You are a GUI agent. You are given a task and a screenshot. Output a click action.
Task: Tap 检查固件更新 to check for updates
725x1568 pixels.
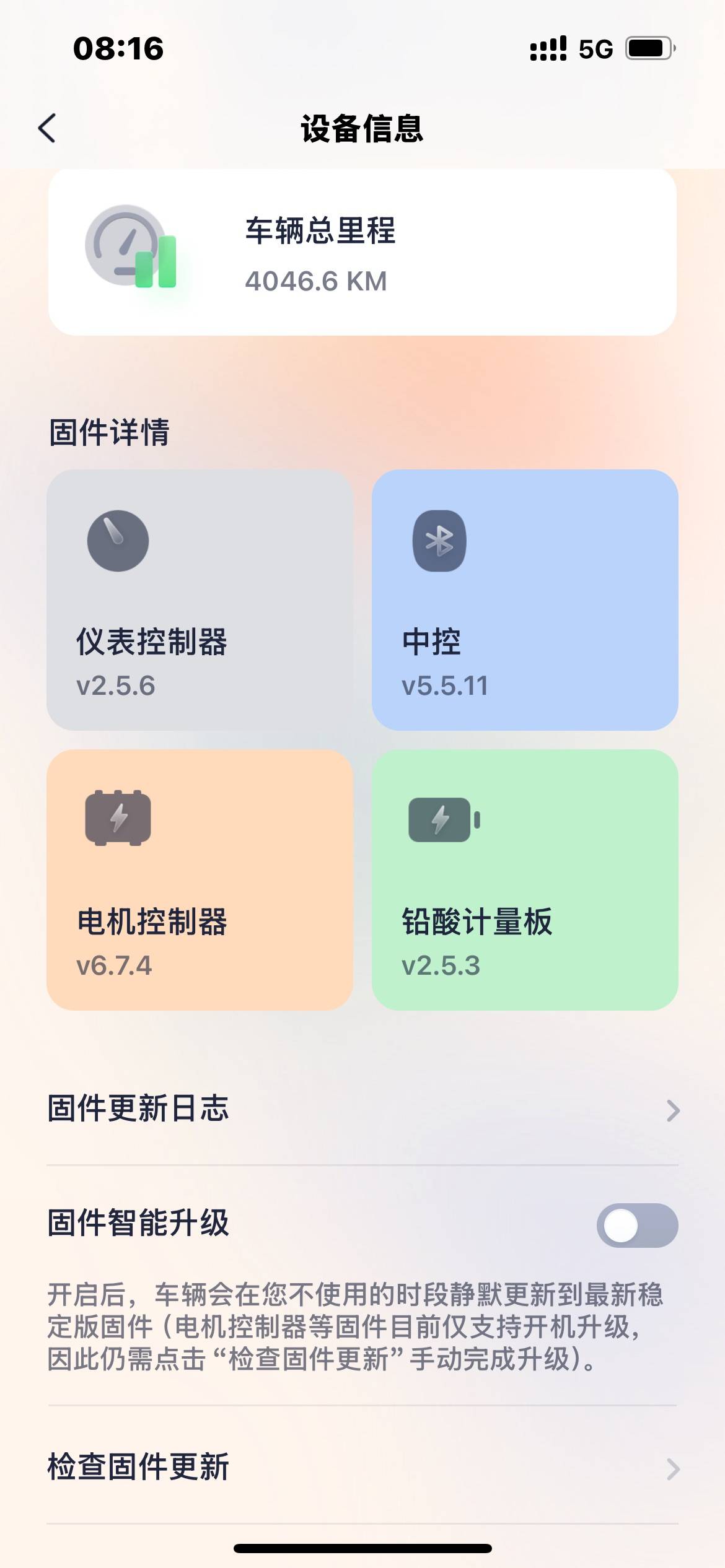tap(362, 1466)
